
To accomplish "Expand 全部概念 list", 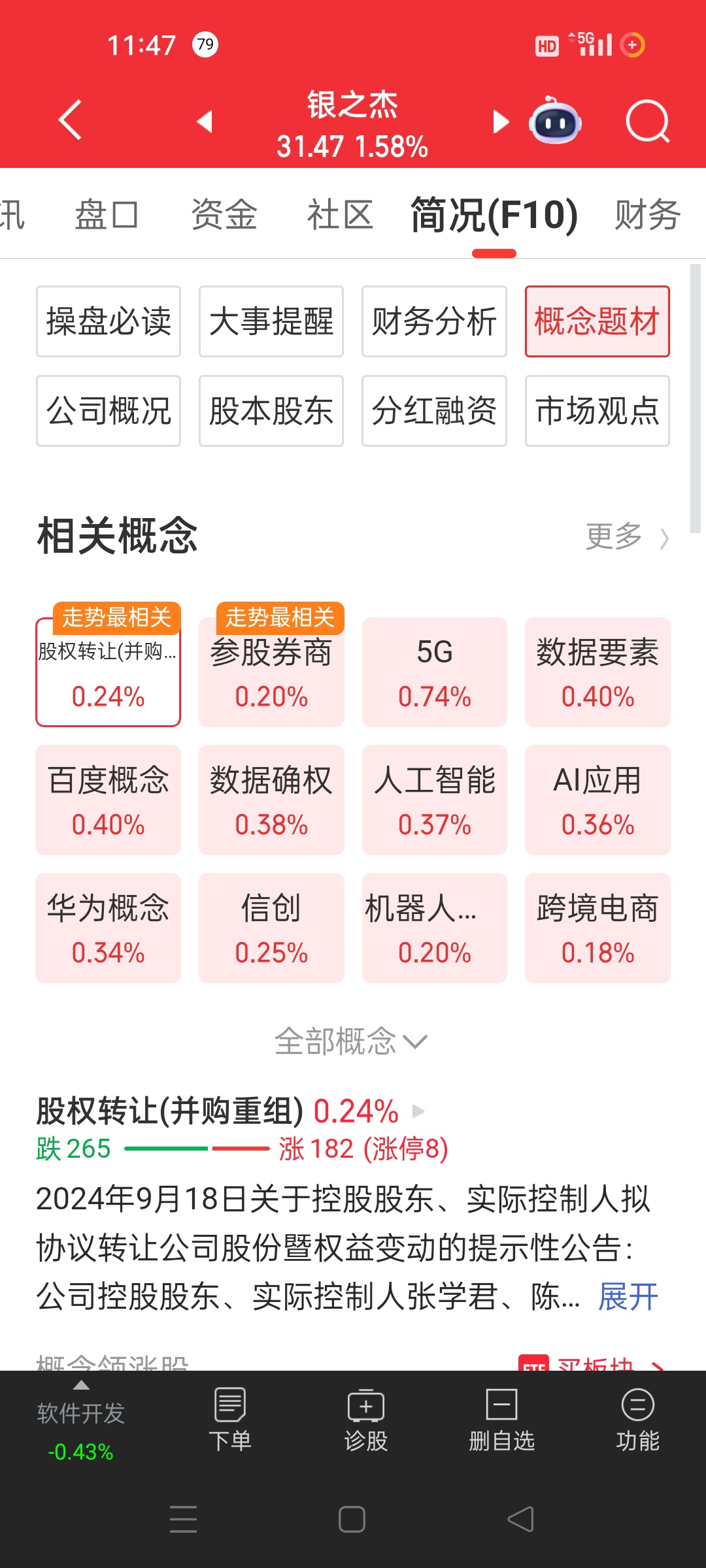I will pyautogui.click(x=351, y=1041).
